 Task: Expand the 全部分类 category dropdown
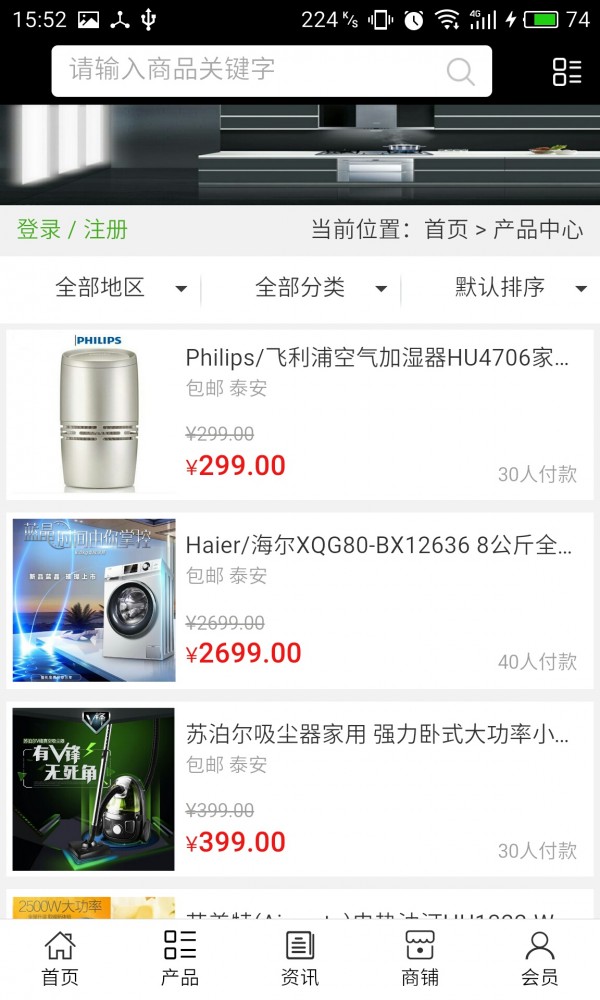point(320,288)
